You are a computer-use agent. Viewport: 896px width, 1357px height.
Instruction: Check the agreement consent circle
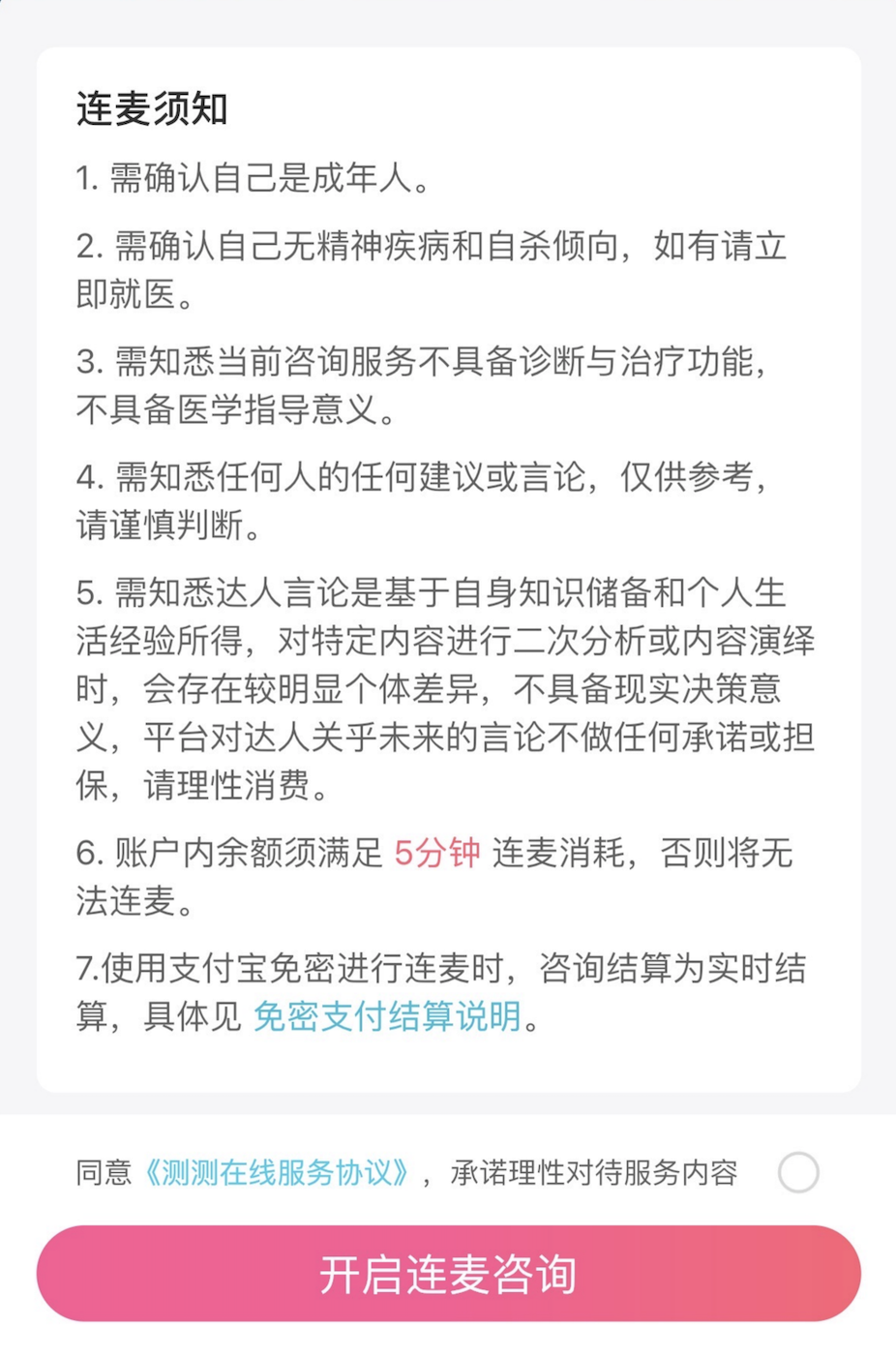(798, 1172)
